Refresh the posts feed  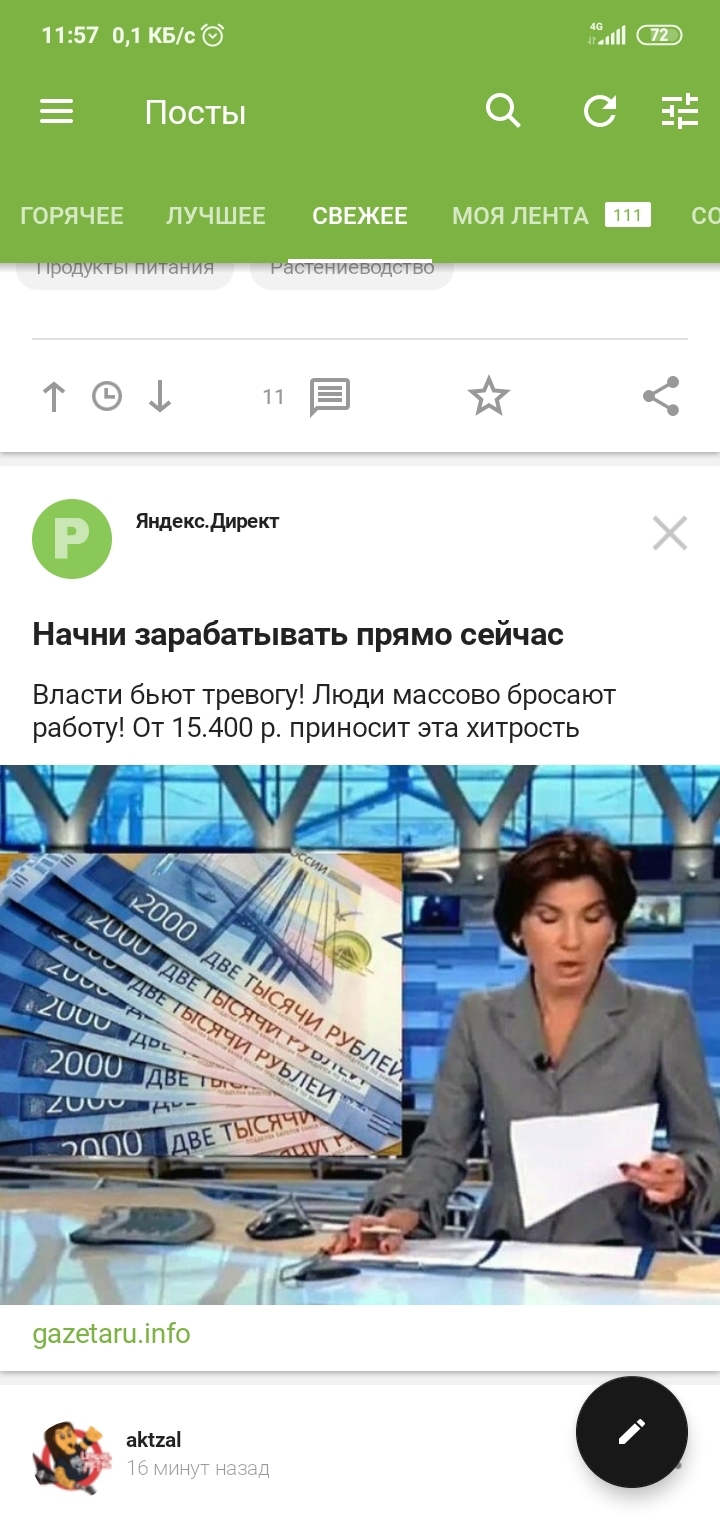pos(600,112)
